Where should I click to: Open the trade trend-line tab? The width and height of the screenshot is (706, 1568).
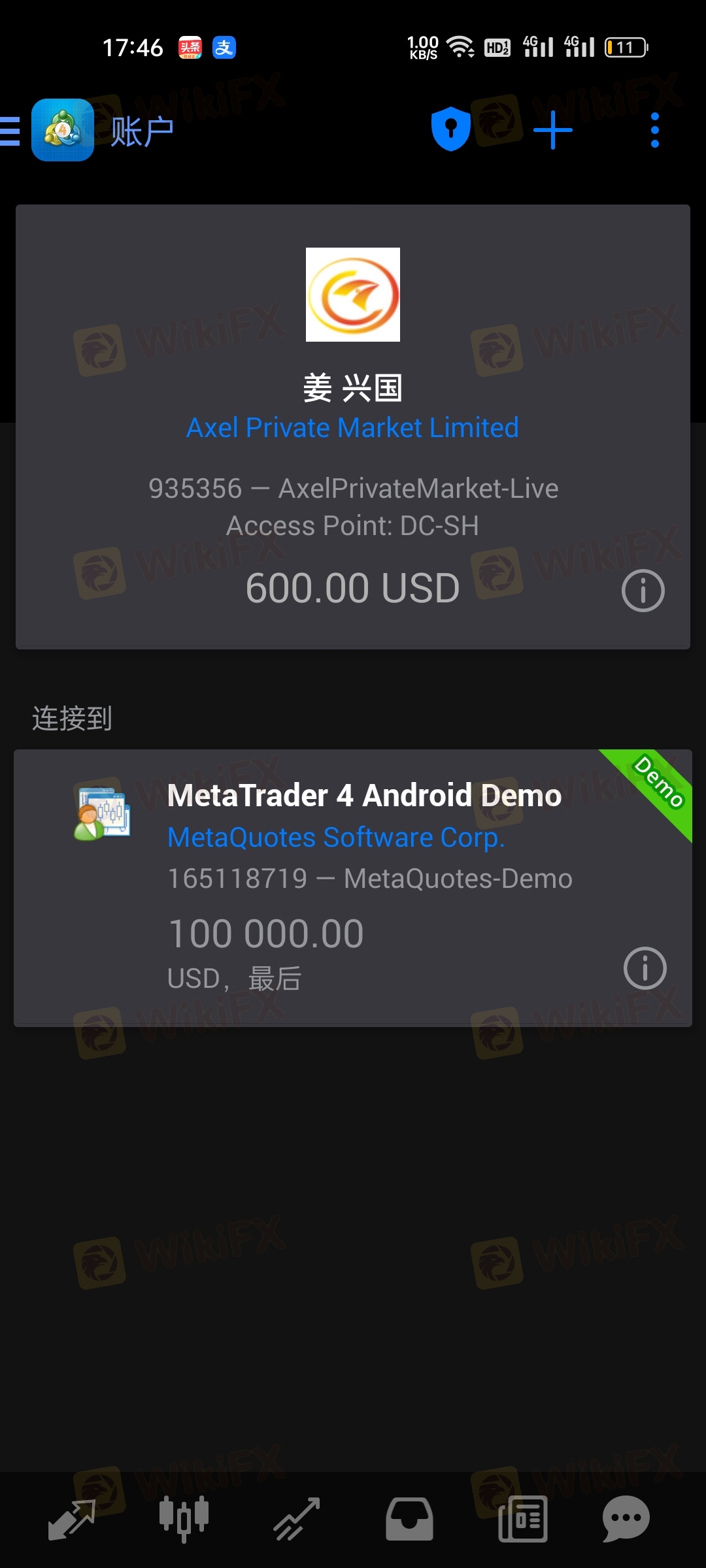pos(297,1518)
